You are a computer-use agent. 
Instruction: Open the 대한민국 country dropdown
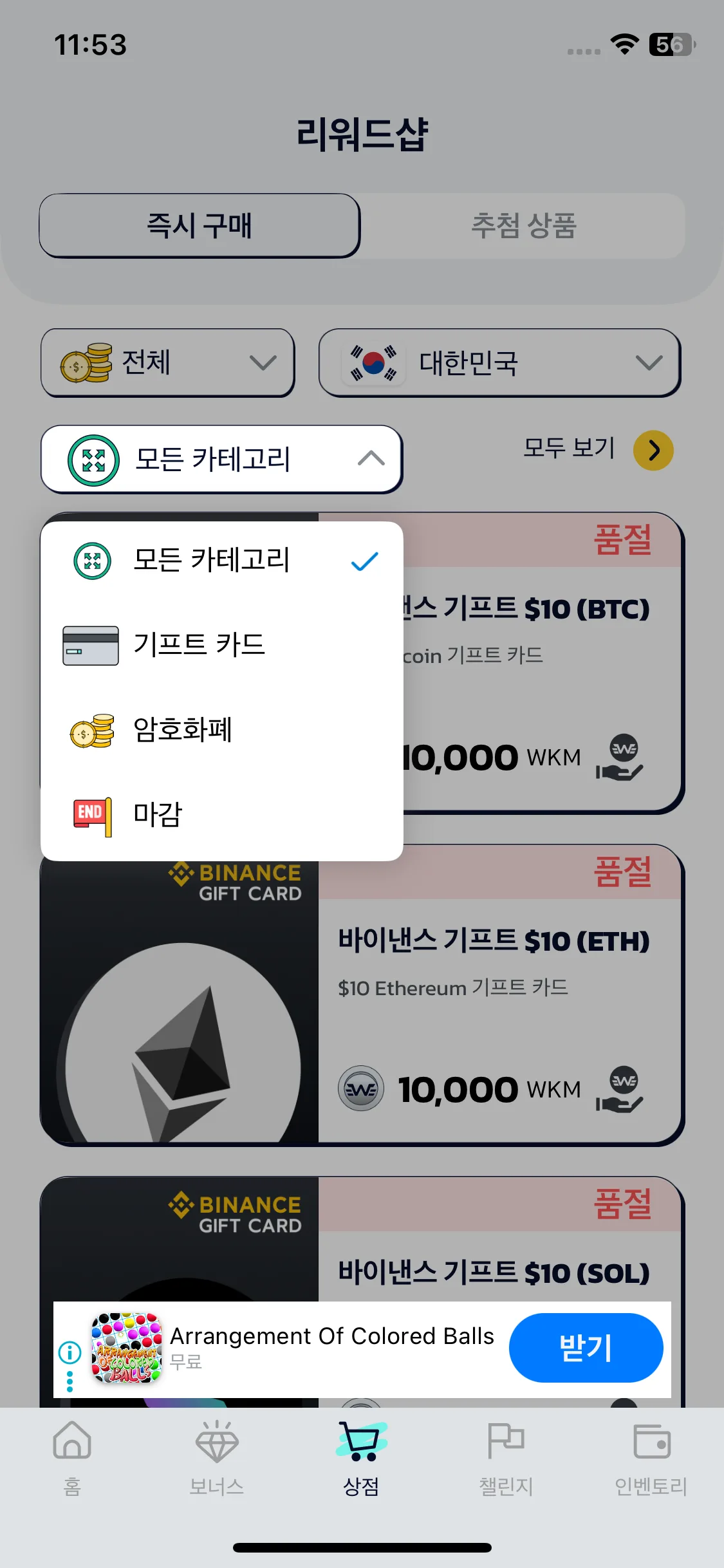click(x=499, y=363)
